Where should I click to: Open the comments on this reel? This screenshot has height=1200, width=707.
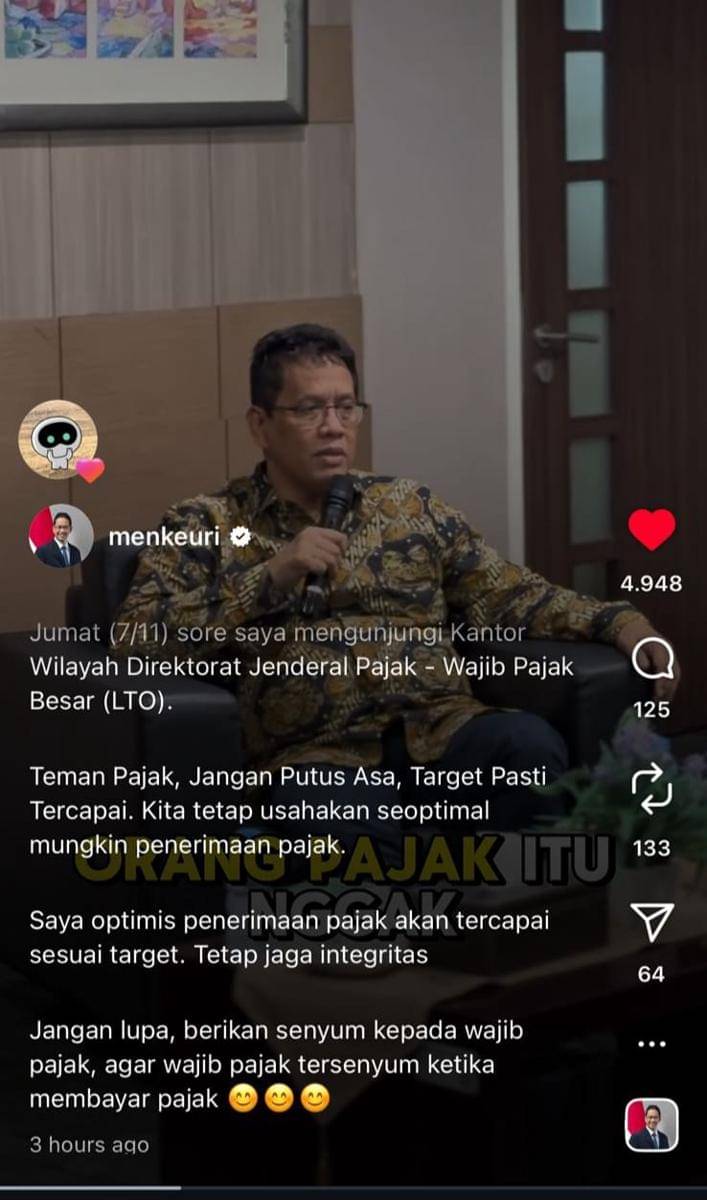click(x=652, y=660)
